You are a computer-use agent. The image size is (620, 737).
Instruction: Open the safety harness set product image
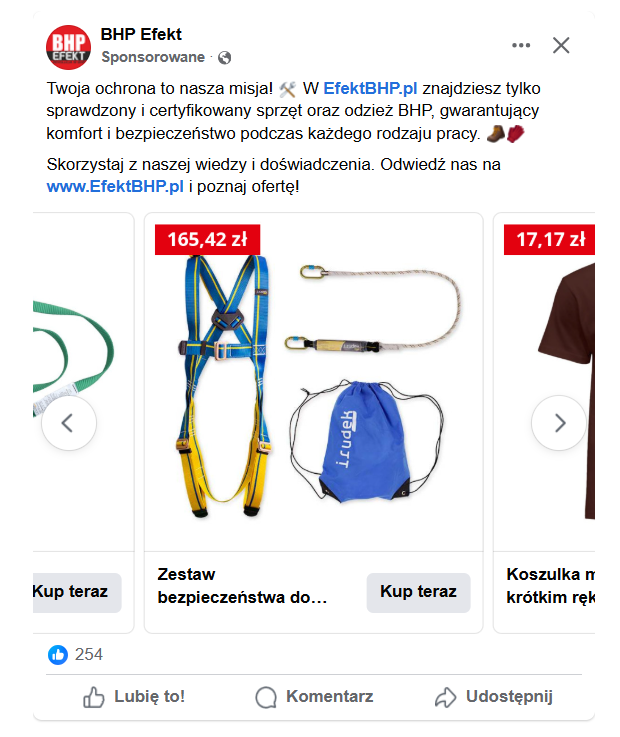(313, 385)
